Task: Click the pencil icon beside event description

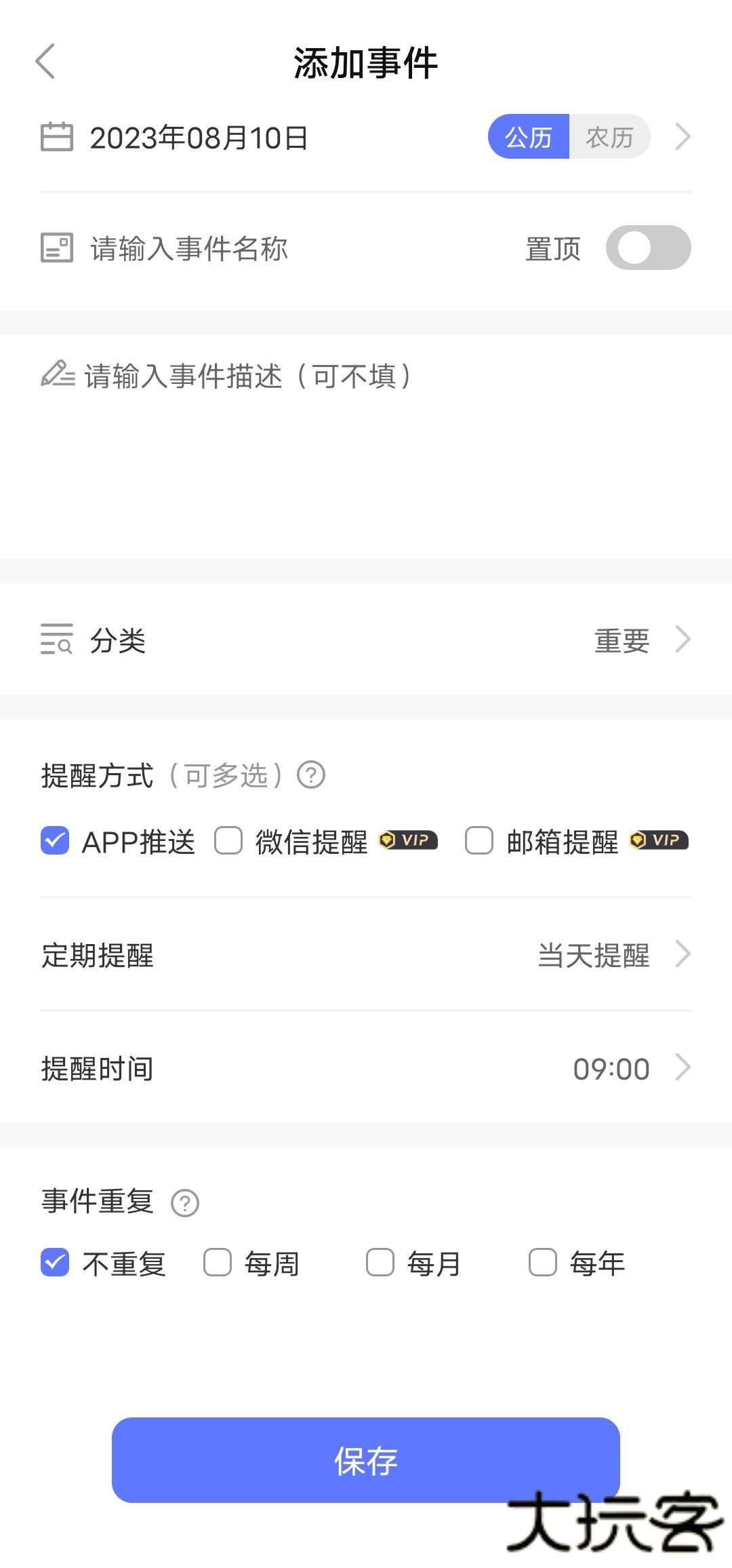Action: tap(56, 376)
